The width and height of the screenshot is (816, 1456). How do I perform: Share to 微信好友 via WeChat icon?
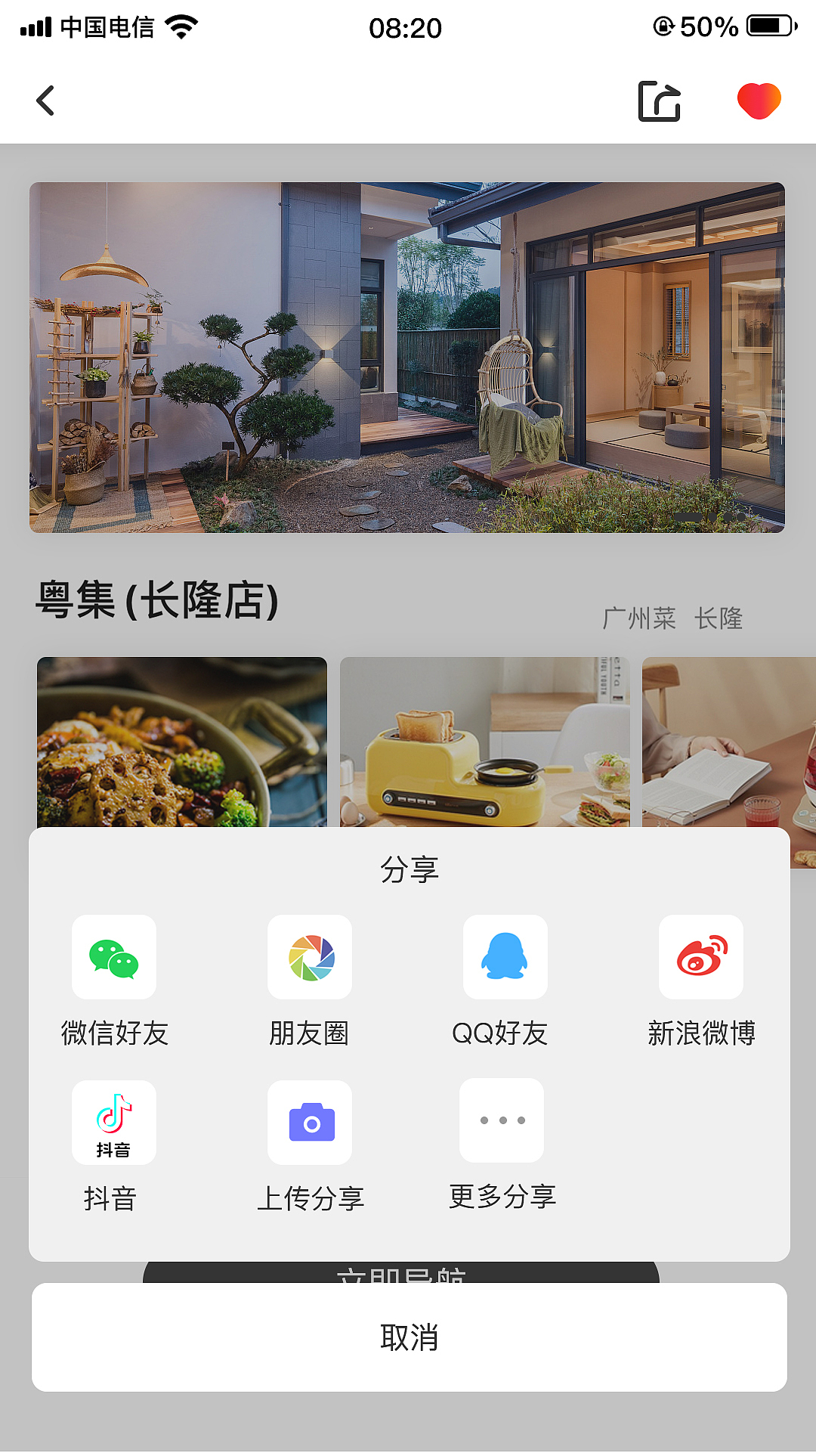(x=113, y=956)
